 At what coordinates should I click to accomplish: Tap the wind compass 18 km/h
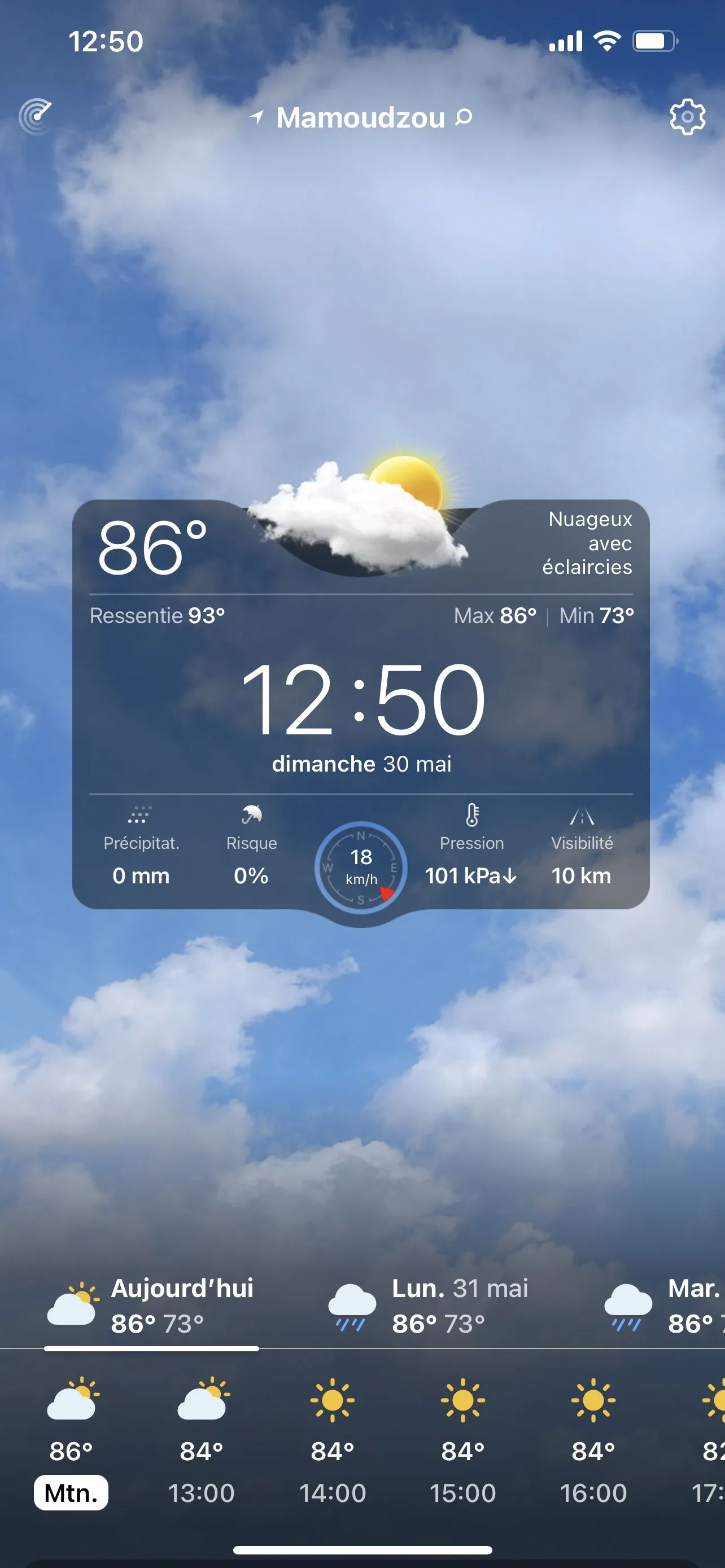click(361, 867)
